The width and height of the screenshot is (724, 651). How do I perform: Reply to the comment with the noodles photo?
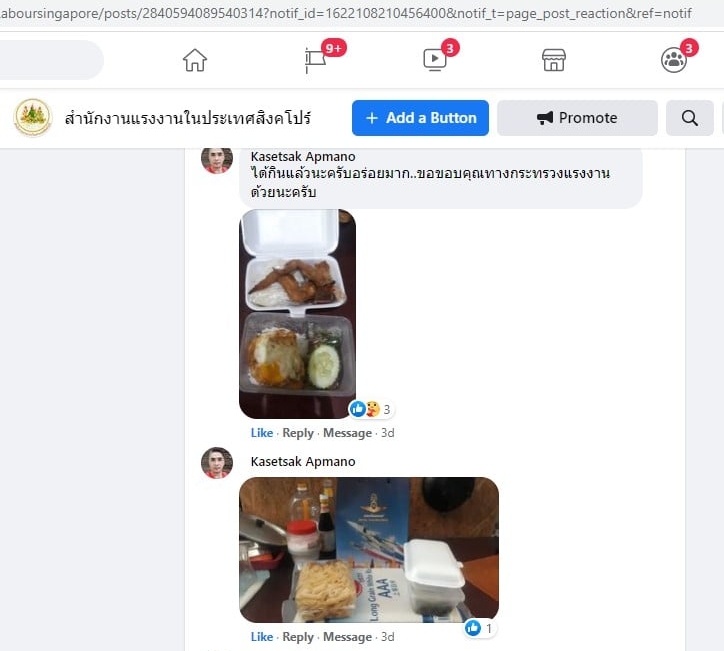(298, 637)
